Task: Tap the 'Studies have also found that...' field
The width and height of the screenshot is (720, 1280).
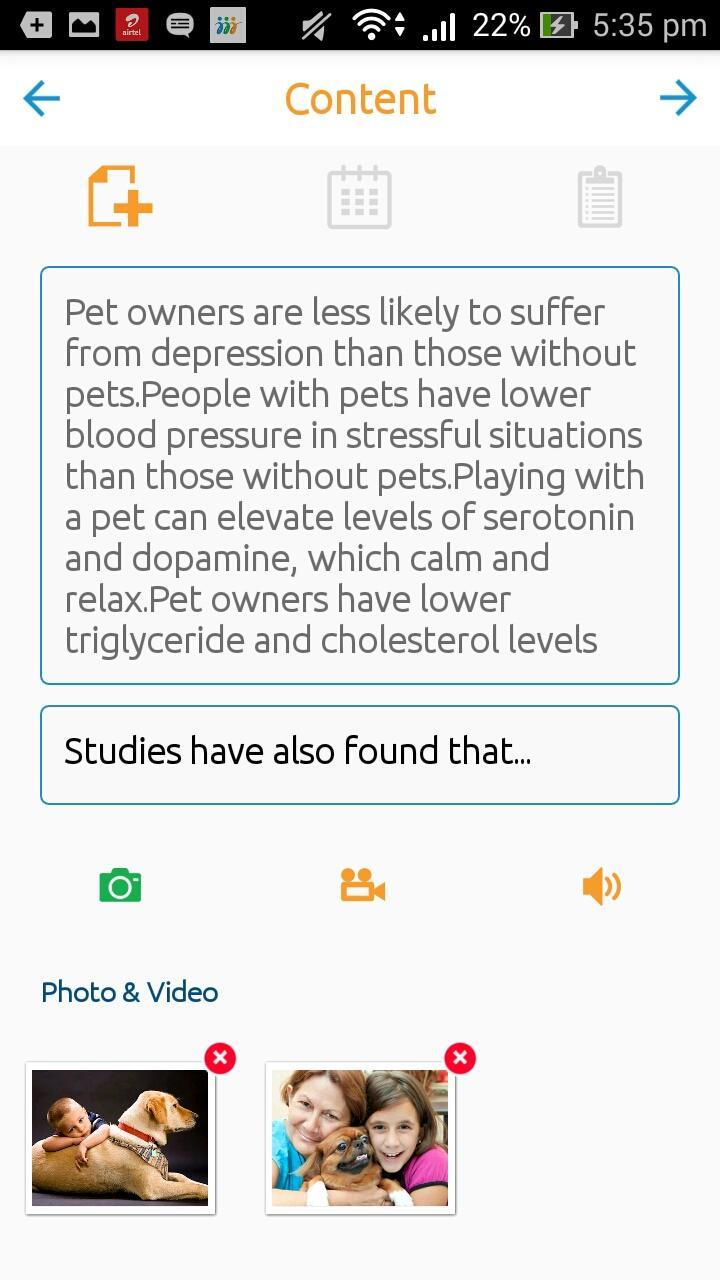Action: 360,754
